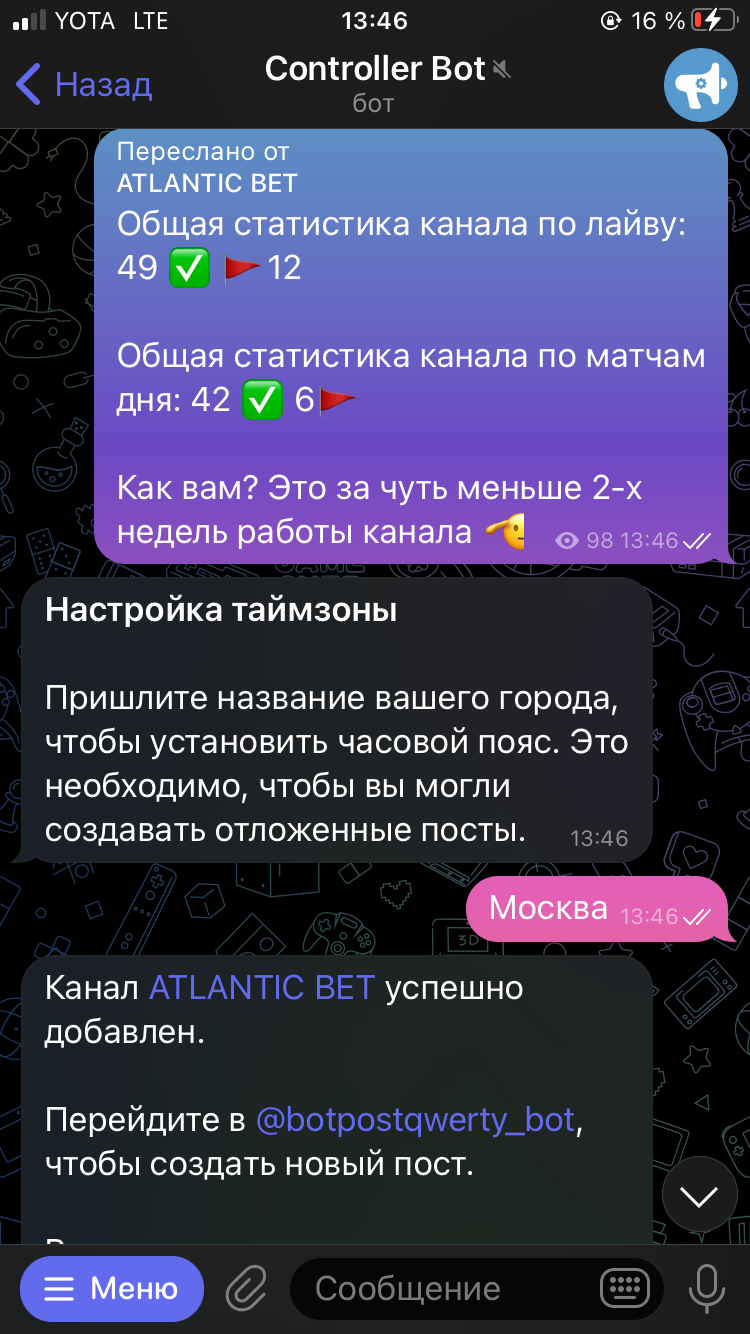Open the bot keyboard icon

[x=626, y=1288]
